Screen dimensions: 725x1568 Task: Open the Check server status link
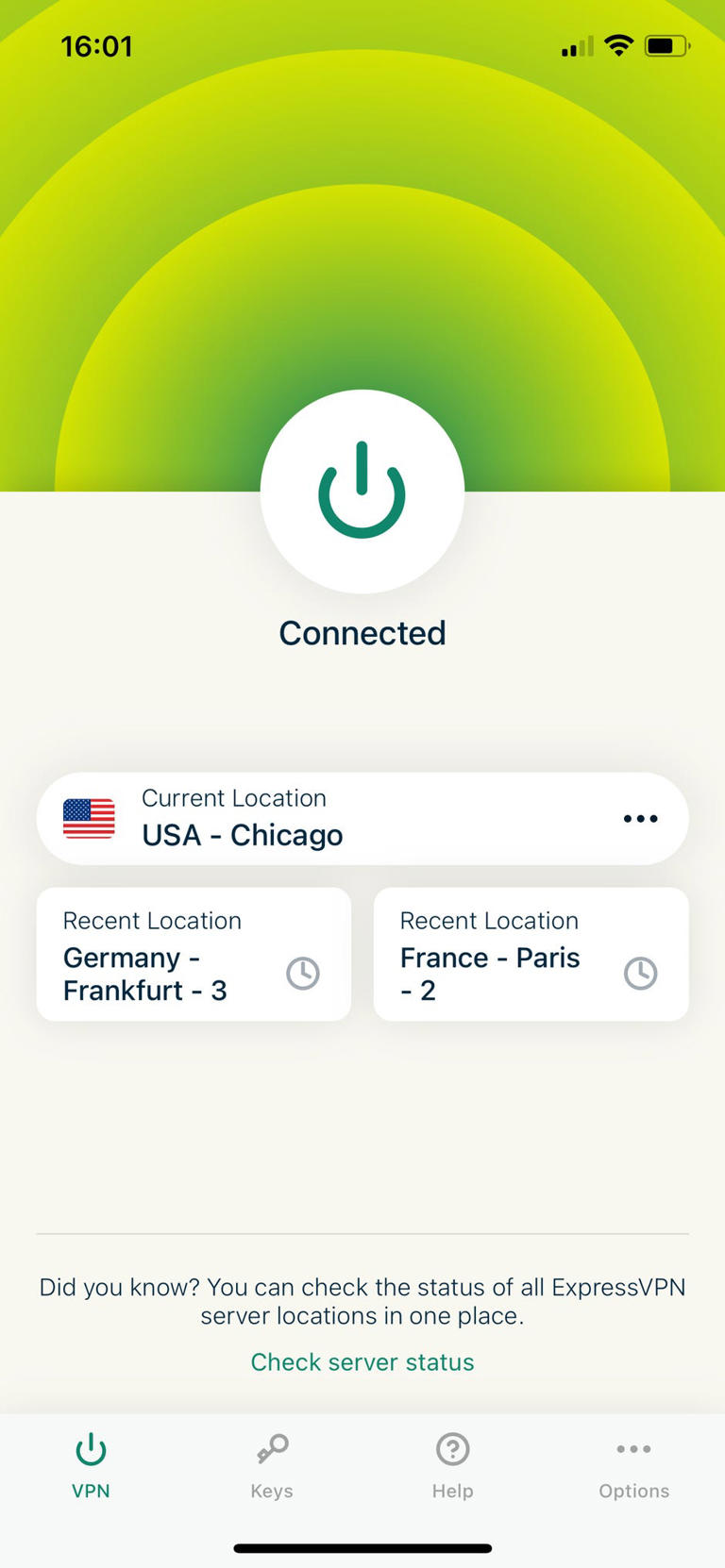pyautogui.click(x=362, y=1362)
